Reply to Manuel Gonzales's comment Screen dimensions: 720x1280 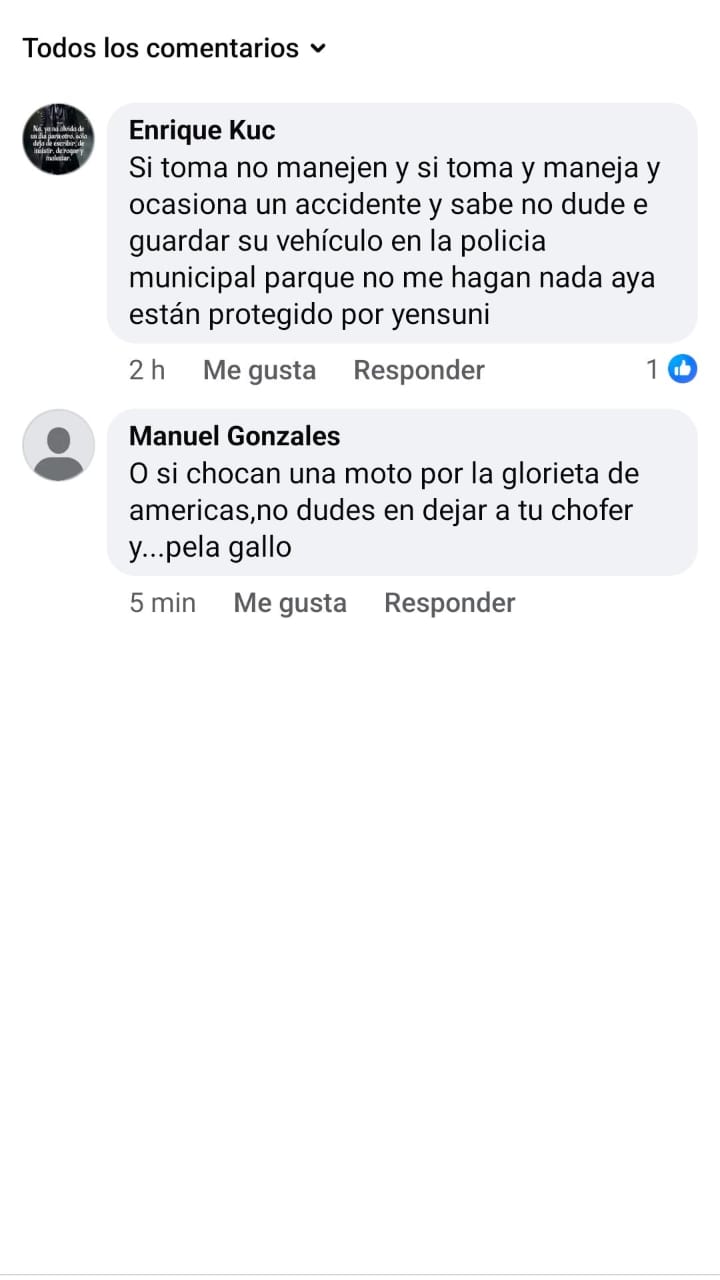[450, 603]
